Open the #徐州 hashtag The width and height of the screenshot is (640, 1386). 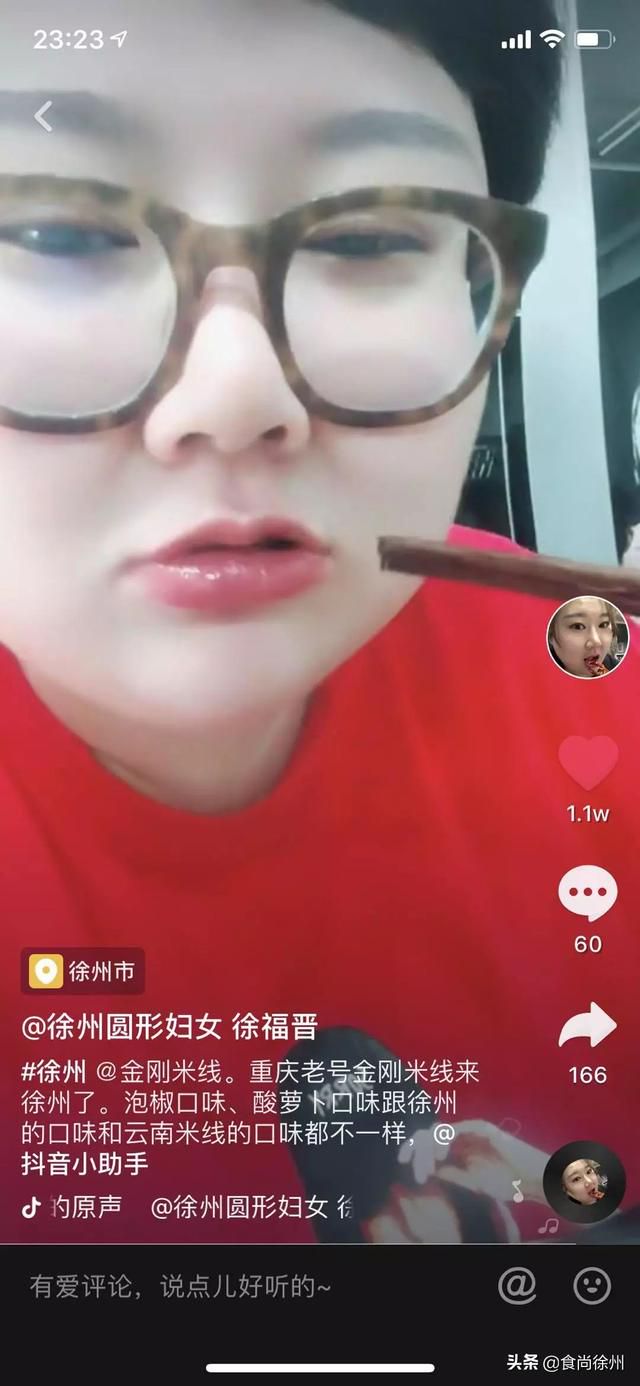[53, 1073]
